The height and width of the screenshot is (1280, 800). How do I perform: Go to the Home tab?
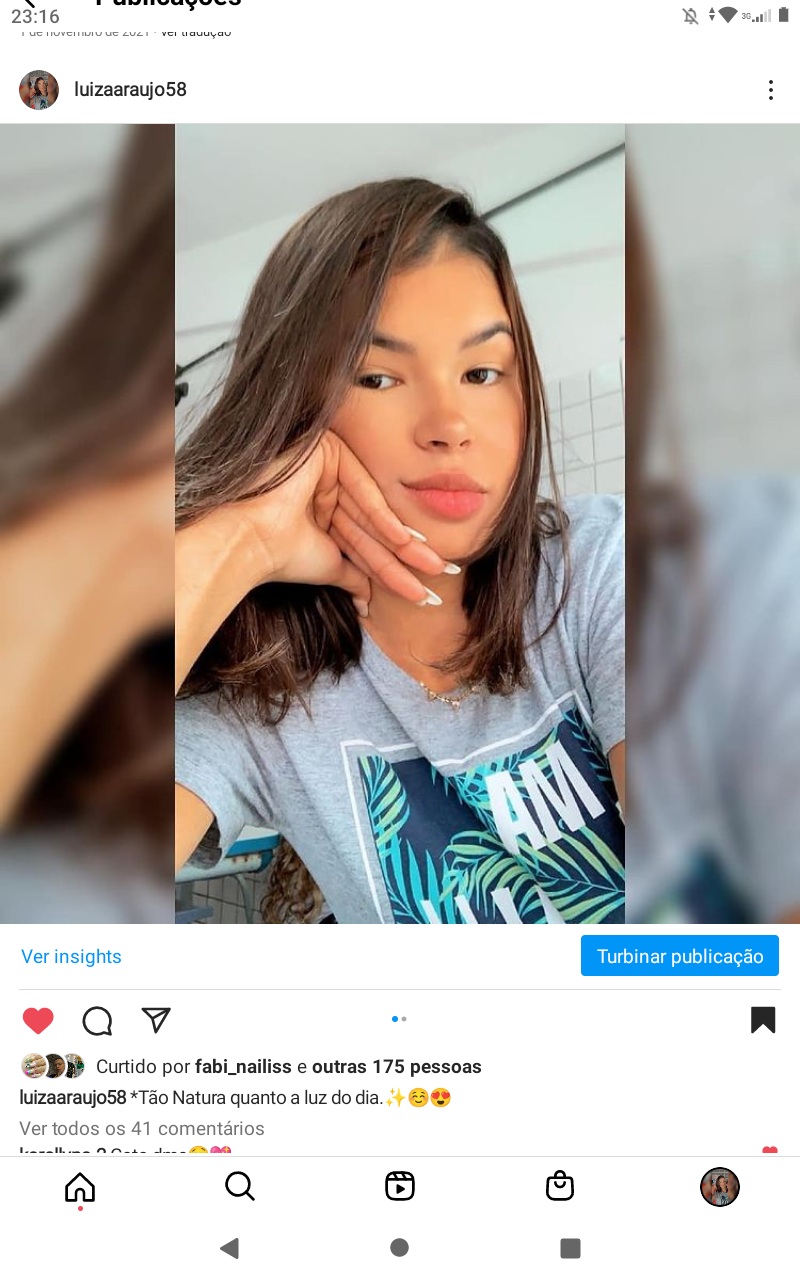click(x=80, y=1187)
